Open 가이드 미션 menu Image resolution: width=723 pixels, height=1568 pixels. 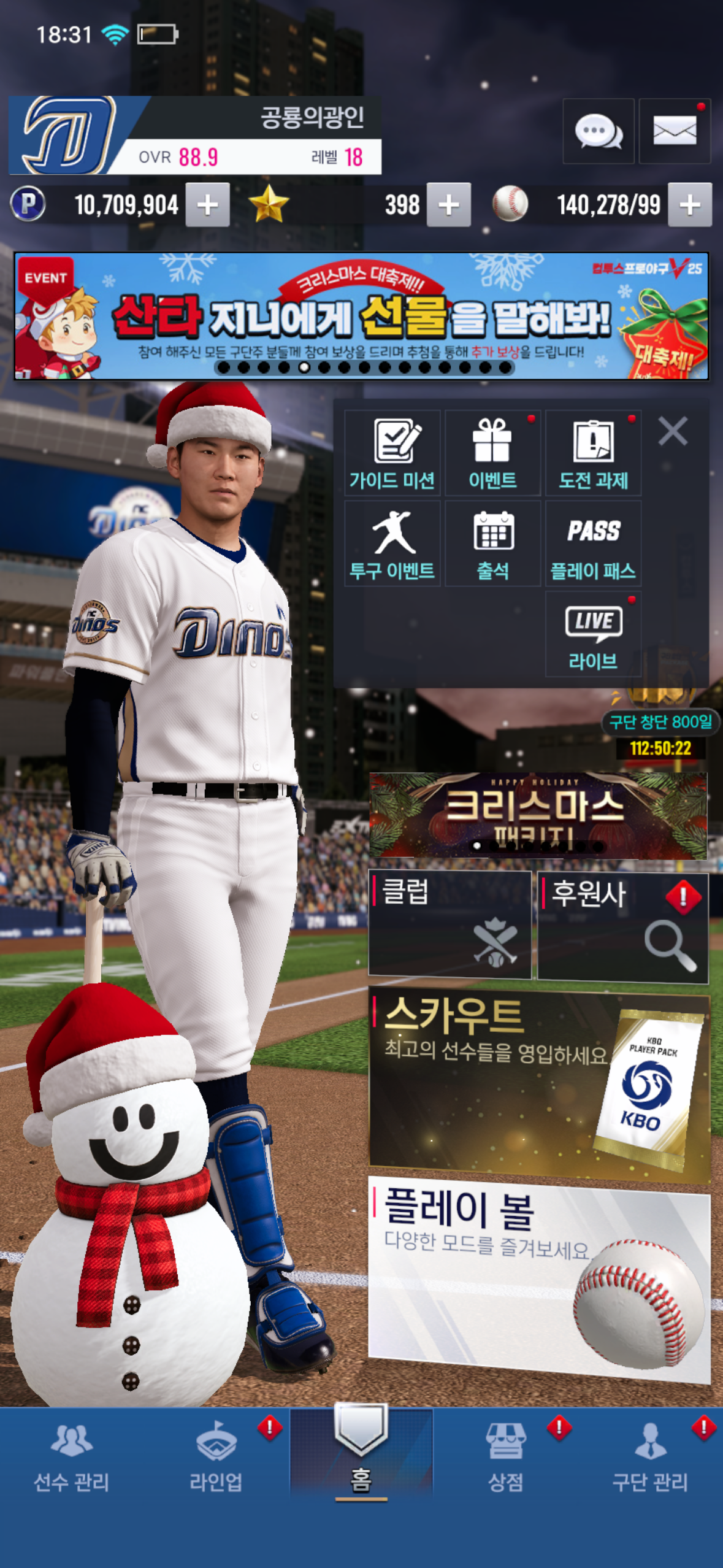tap(392, 454)
